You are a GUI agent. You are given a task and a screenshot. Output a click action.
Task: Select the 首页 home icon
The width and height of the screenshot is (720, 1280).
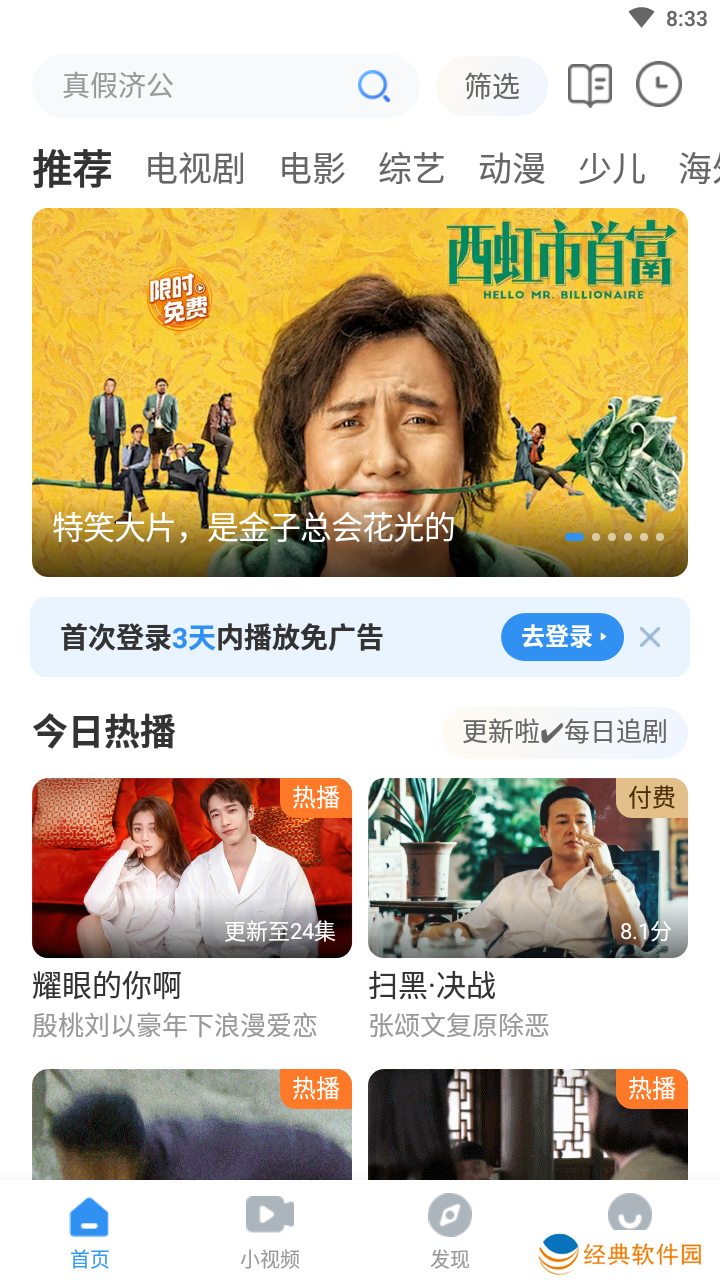click(x=89, y=1218)
